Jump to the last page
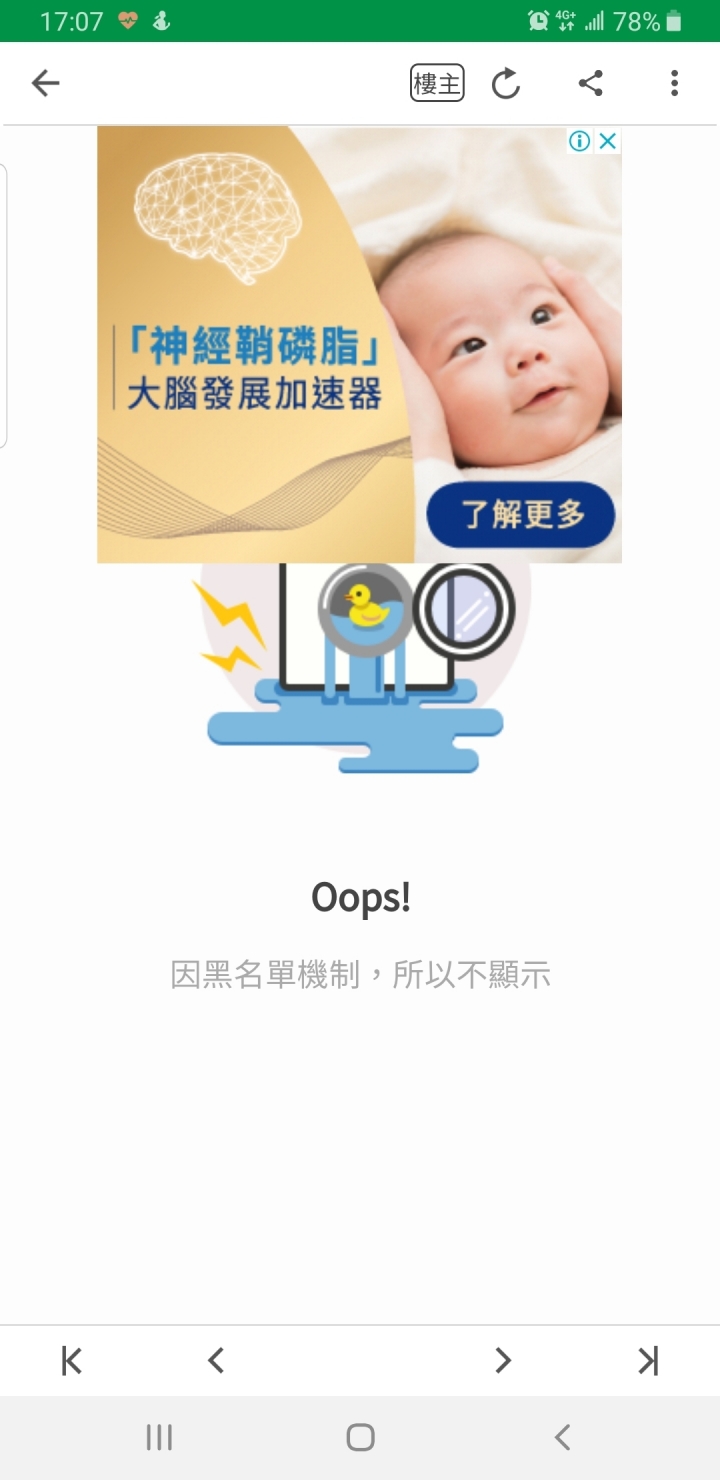720x1480 pixels. click(x=648, y=1360)
